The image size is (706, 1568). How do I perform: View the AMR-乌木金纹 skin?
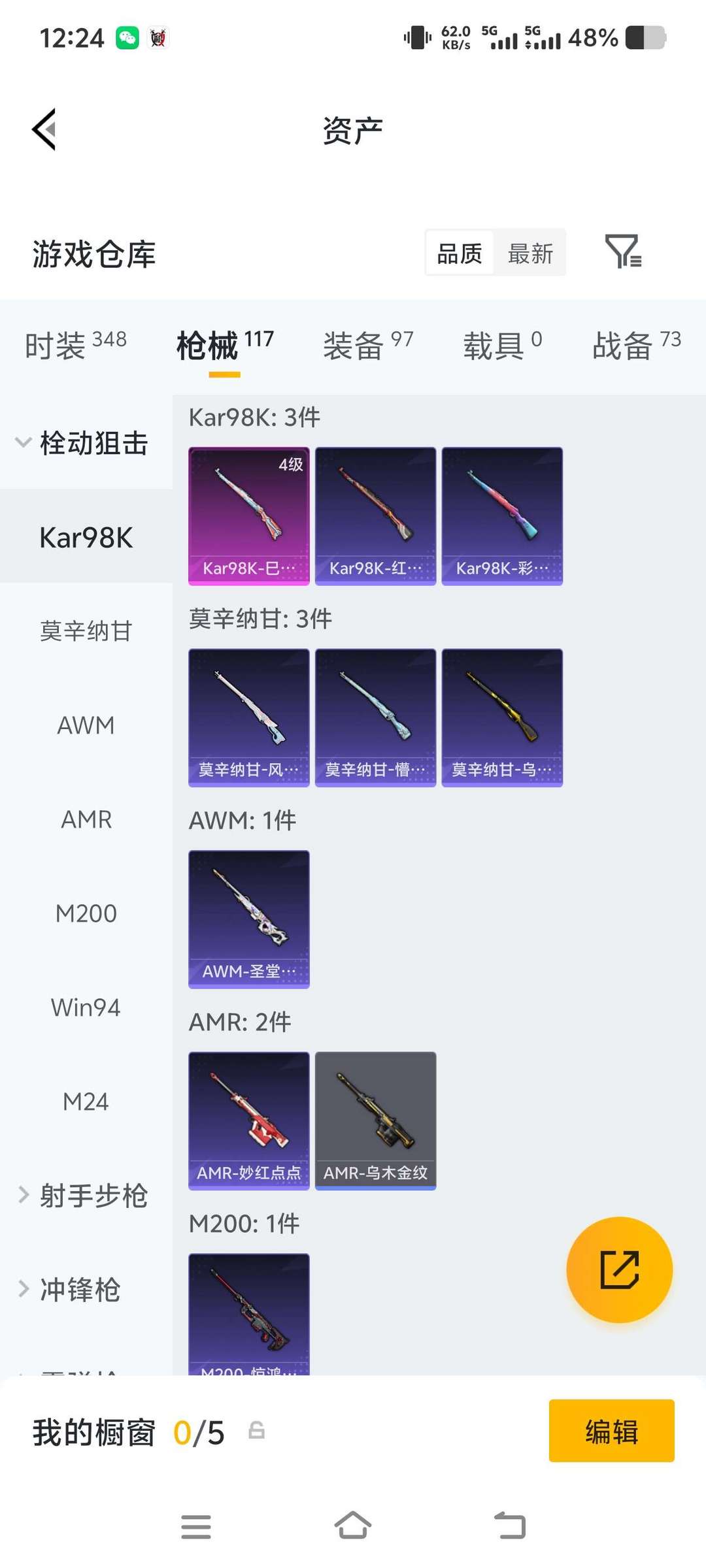click(376, 1119)
